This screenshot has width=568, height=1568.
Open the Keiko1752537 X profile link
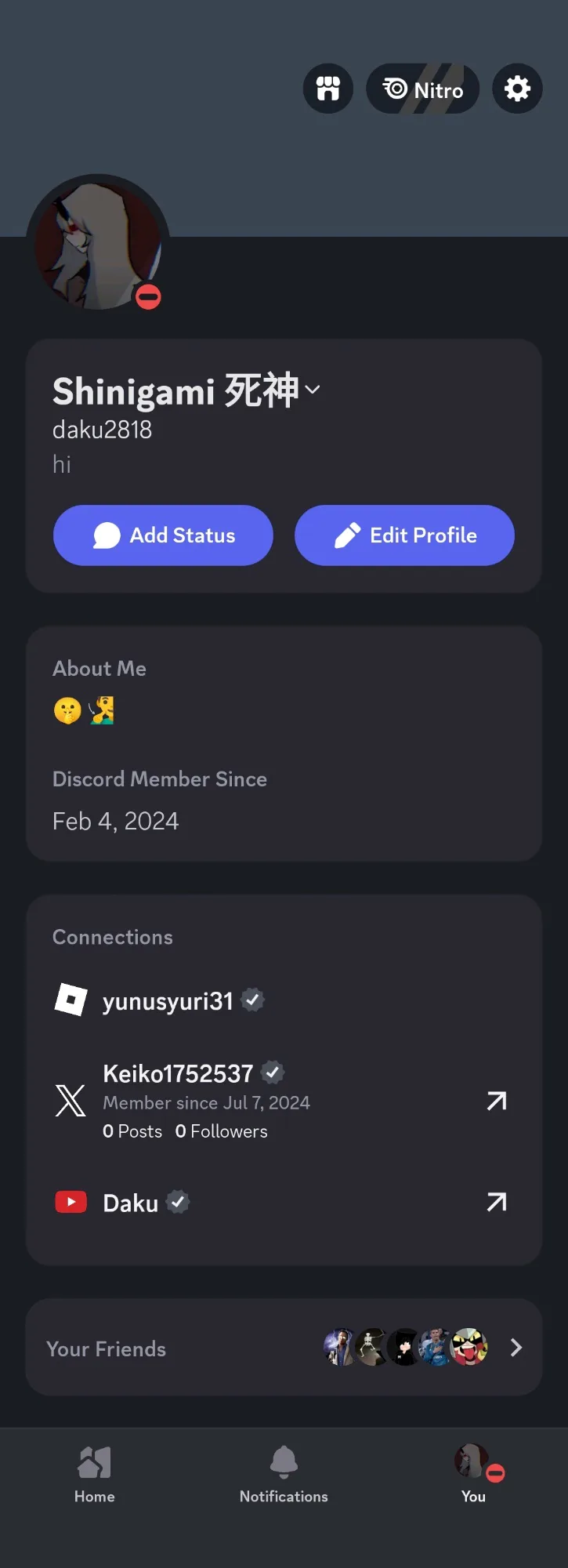(x=496, y=1102)
